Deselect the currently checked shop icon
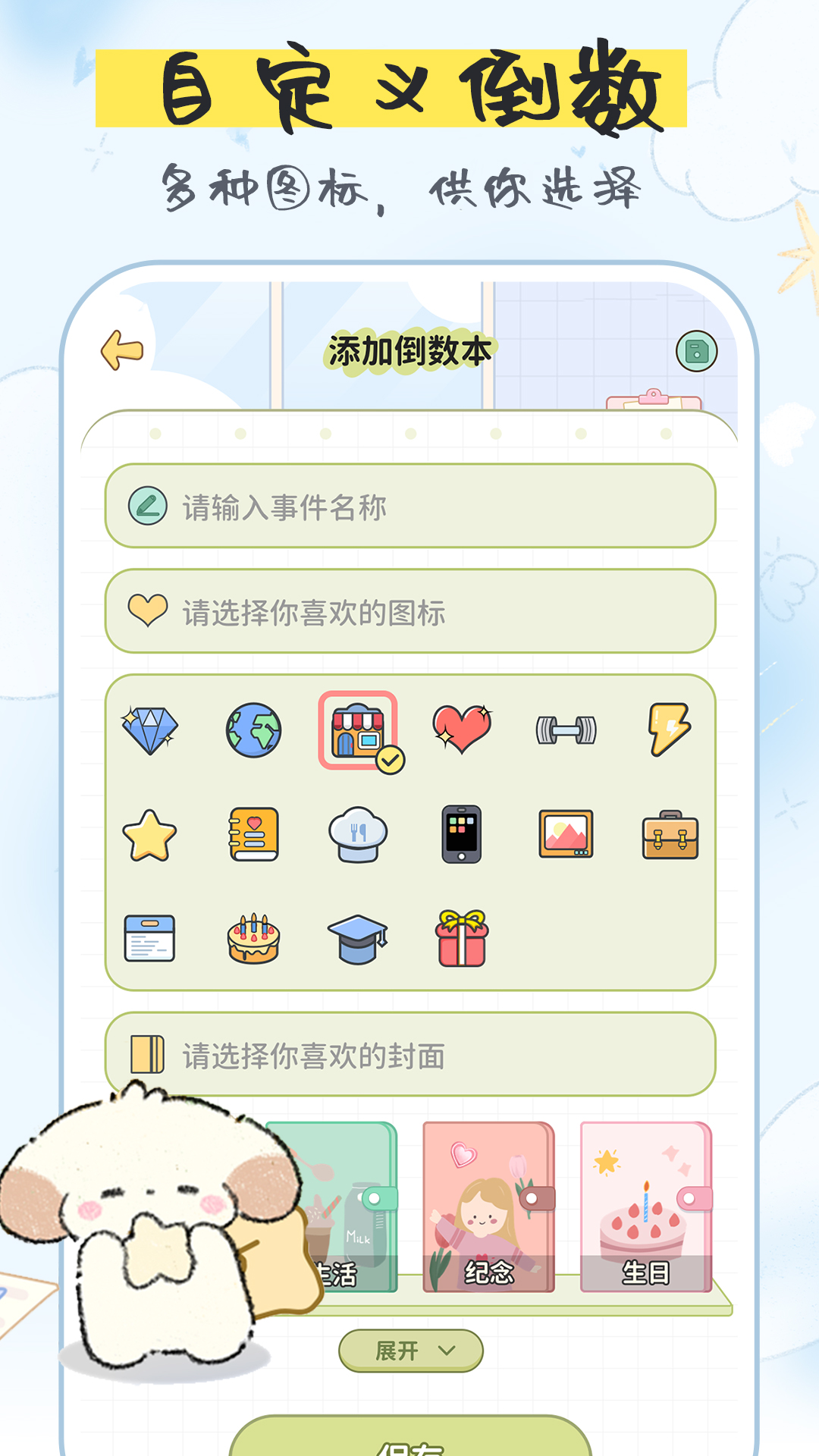The image size is (819, 1456). pyautogui.click(x=360, y=730)
